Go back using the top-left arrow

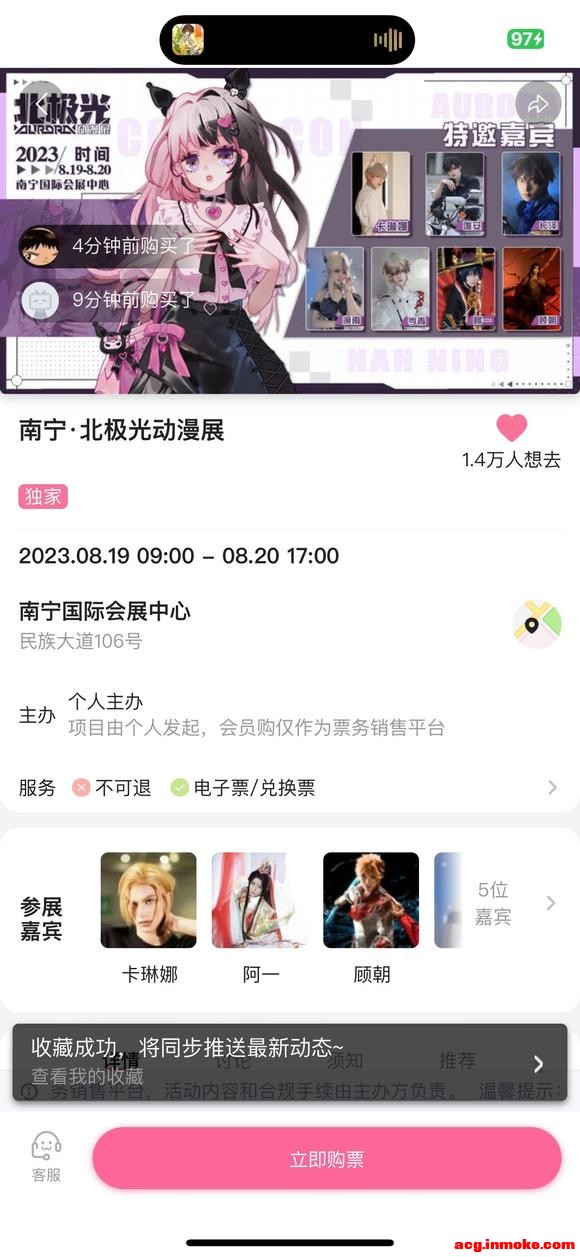click(41, 103)
